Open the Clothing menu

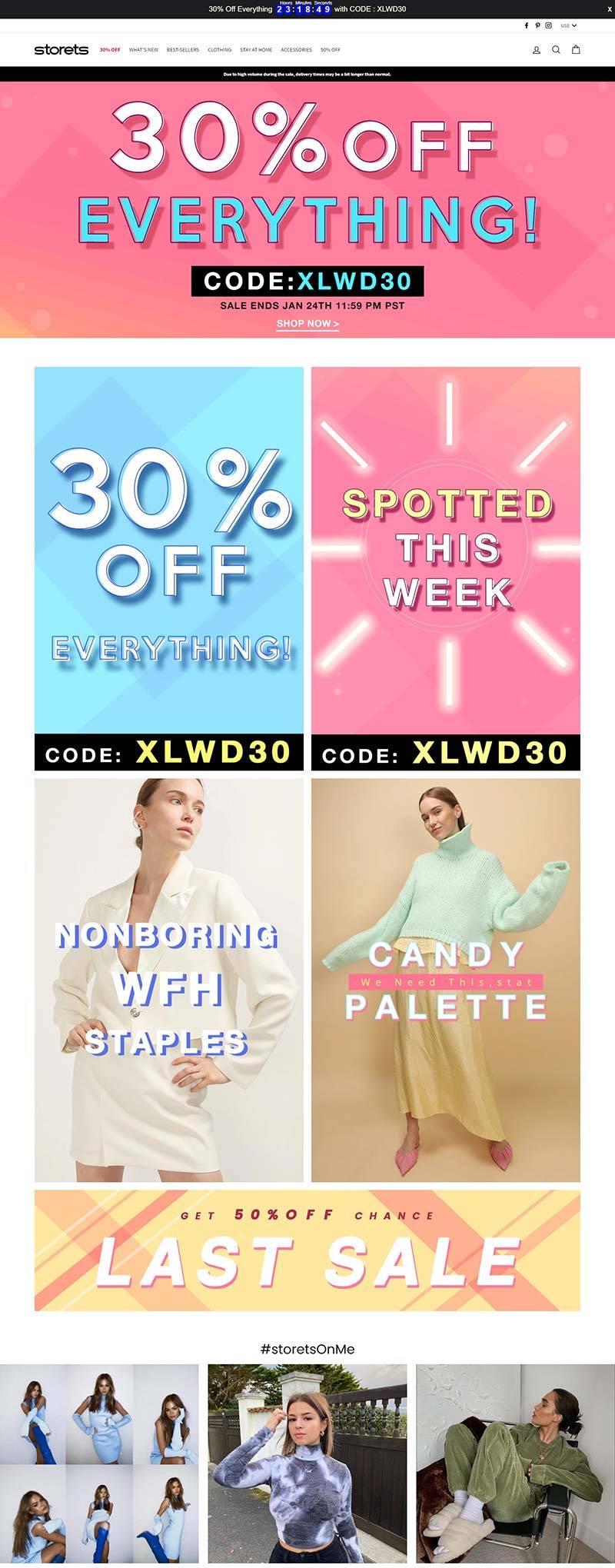click(219, 50)
